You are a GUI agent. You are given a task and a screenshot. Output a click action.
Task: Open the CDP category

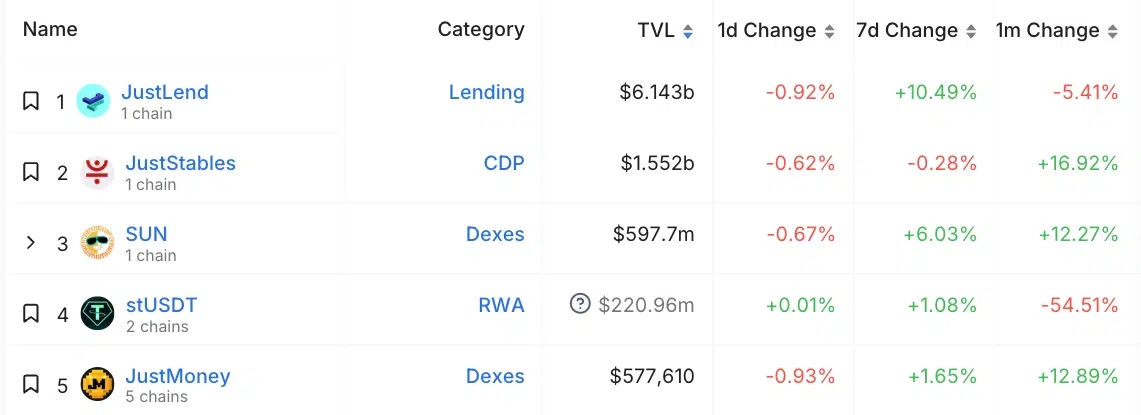point(504,163)
